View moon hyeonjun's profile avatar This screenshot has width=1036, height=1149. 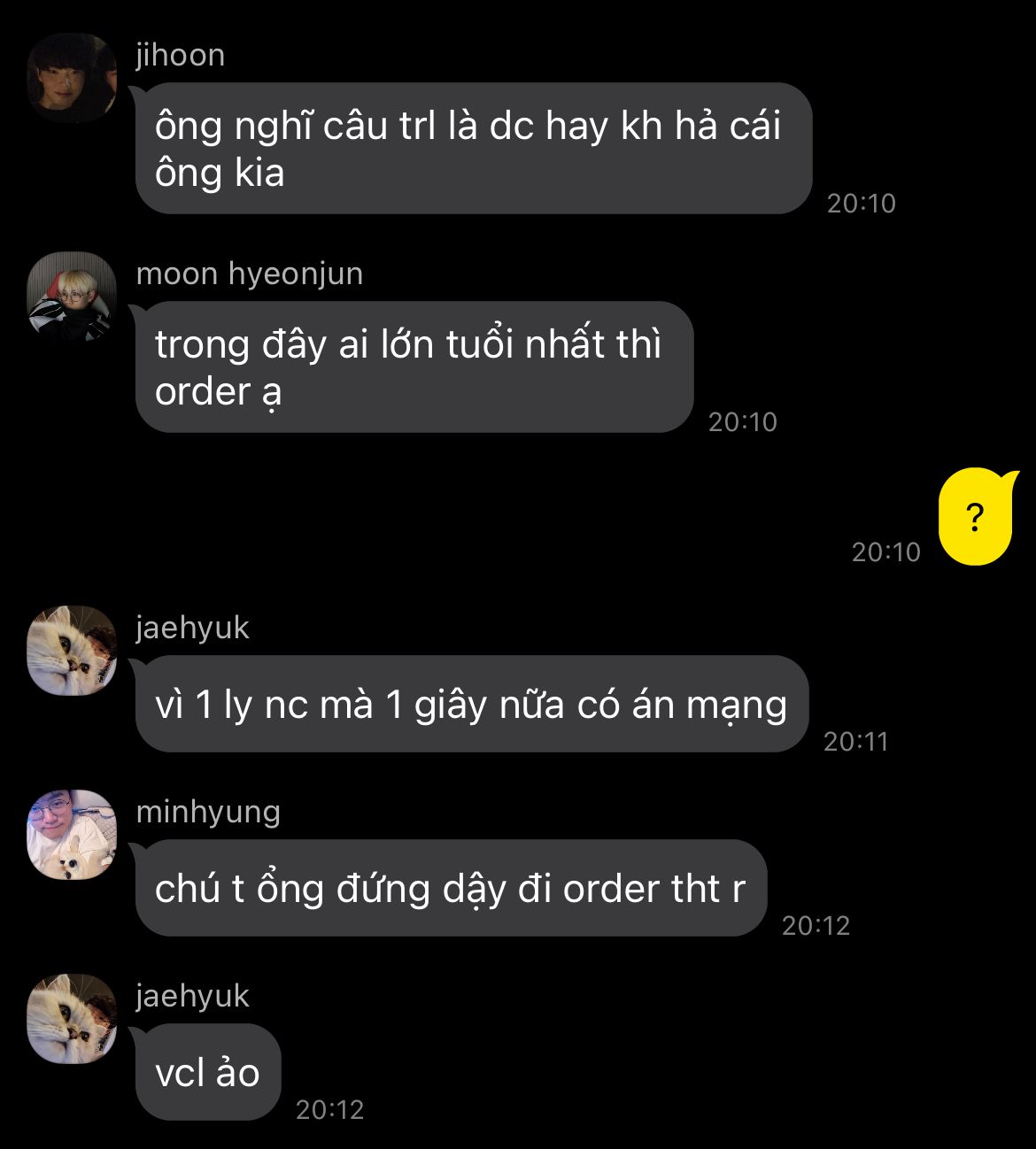pos(73,297)
